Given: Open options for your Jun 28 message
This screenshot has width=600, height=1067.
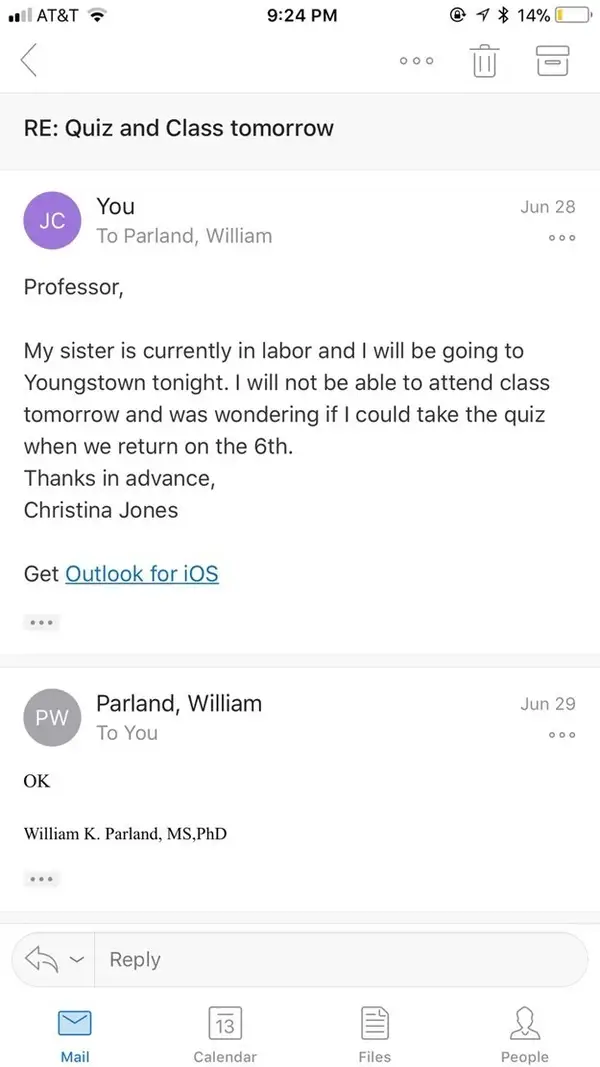Looking at the screenshot, I should (x=562, y=238).
